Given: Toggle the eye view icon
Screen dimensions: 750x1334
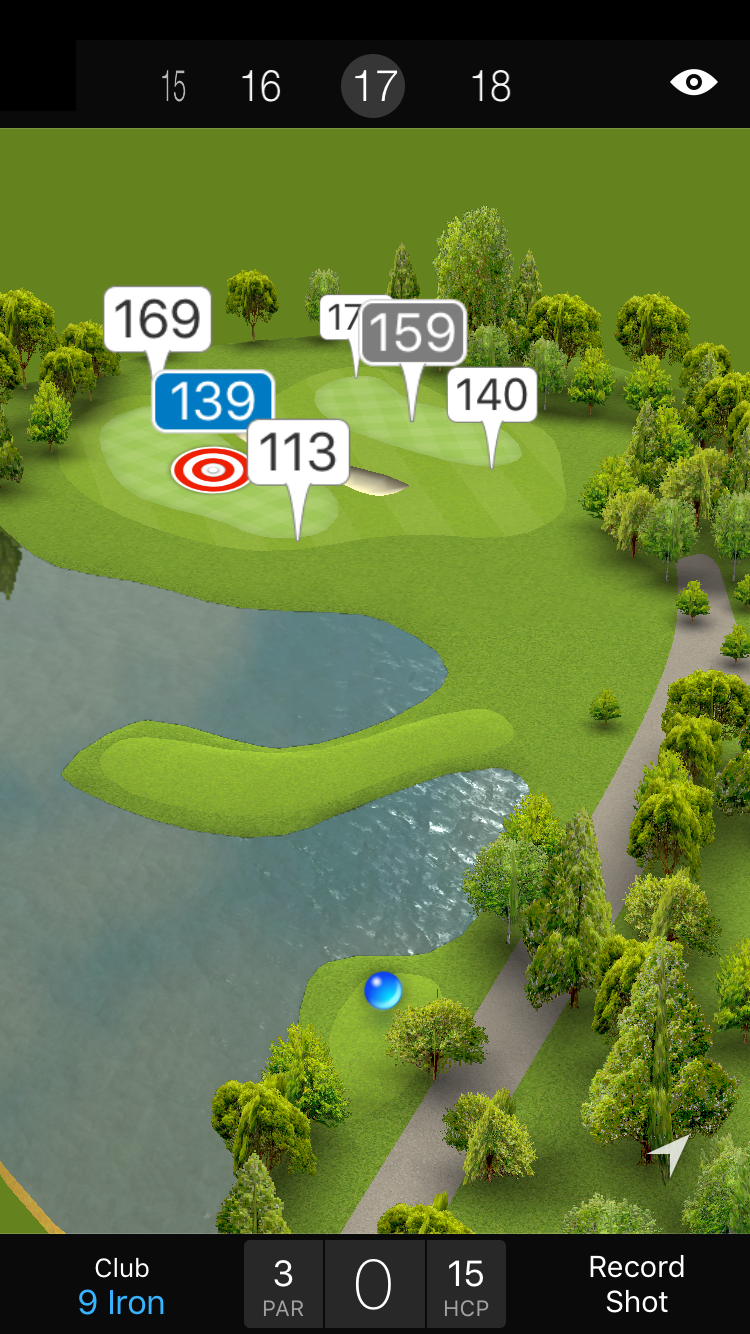Looking at the screenshot, I should [693, 82].
